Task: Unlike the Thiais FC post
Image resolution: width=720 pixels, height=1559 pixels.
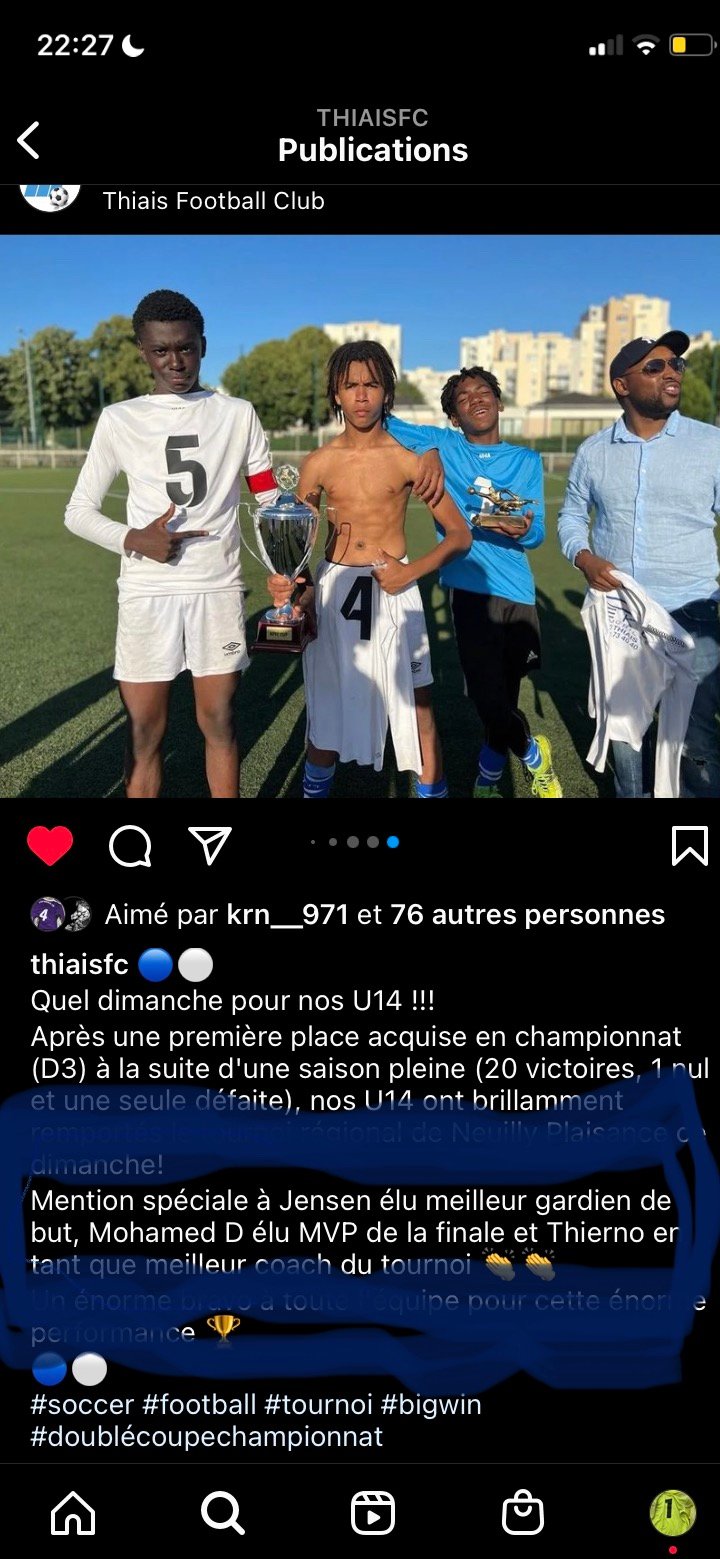Action: [50, 846]
